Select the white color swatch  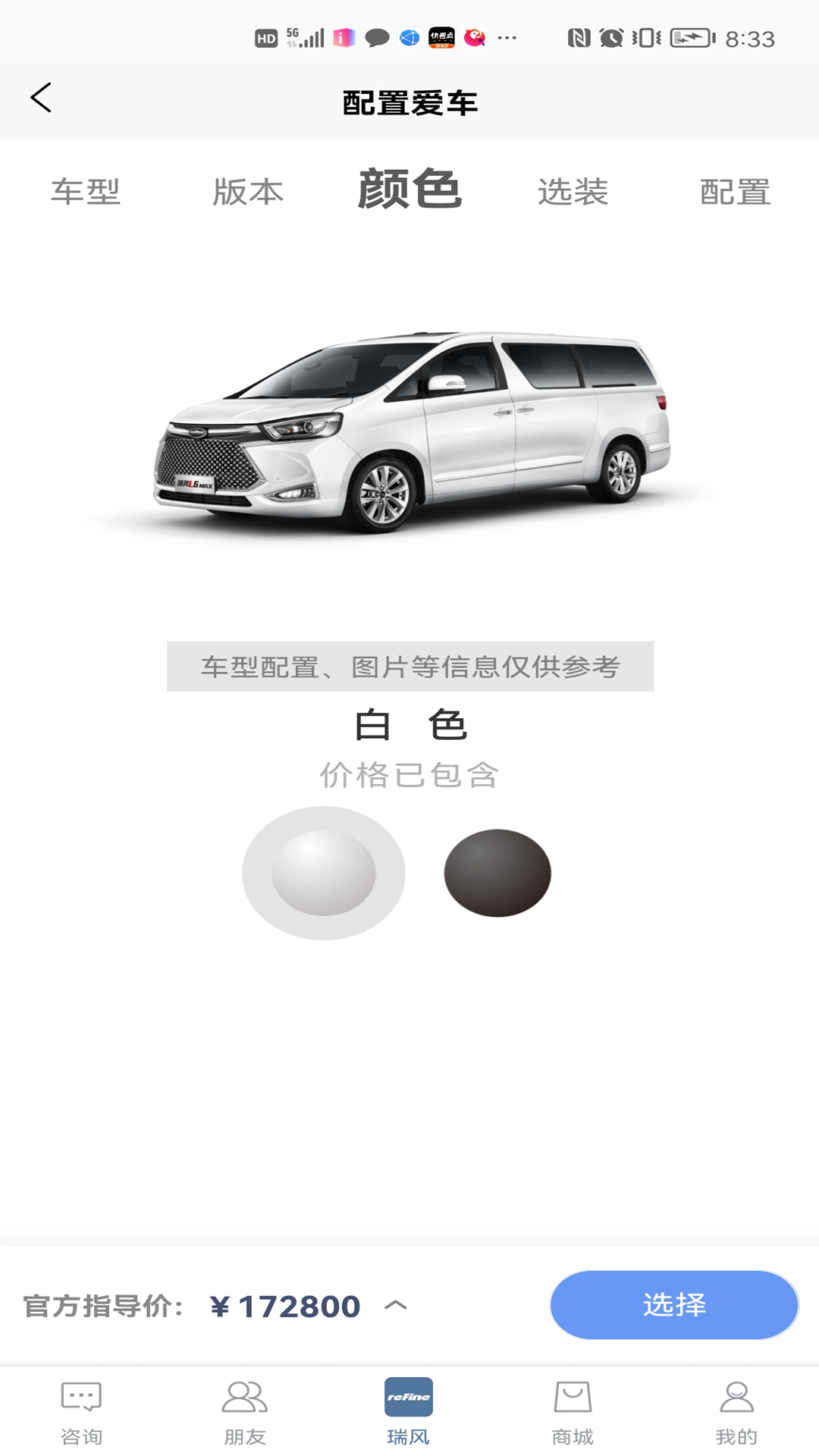pos(324,873)
